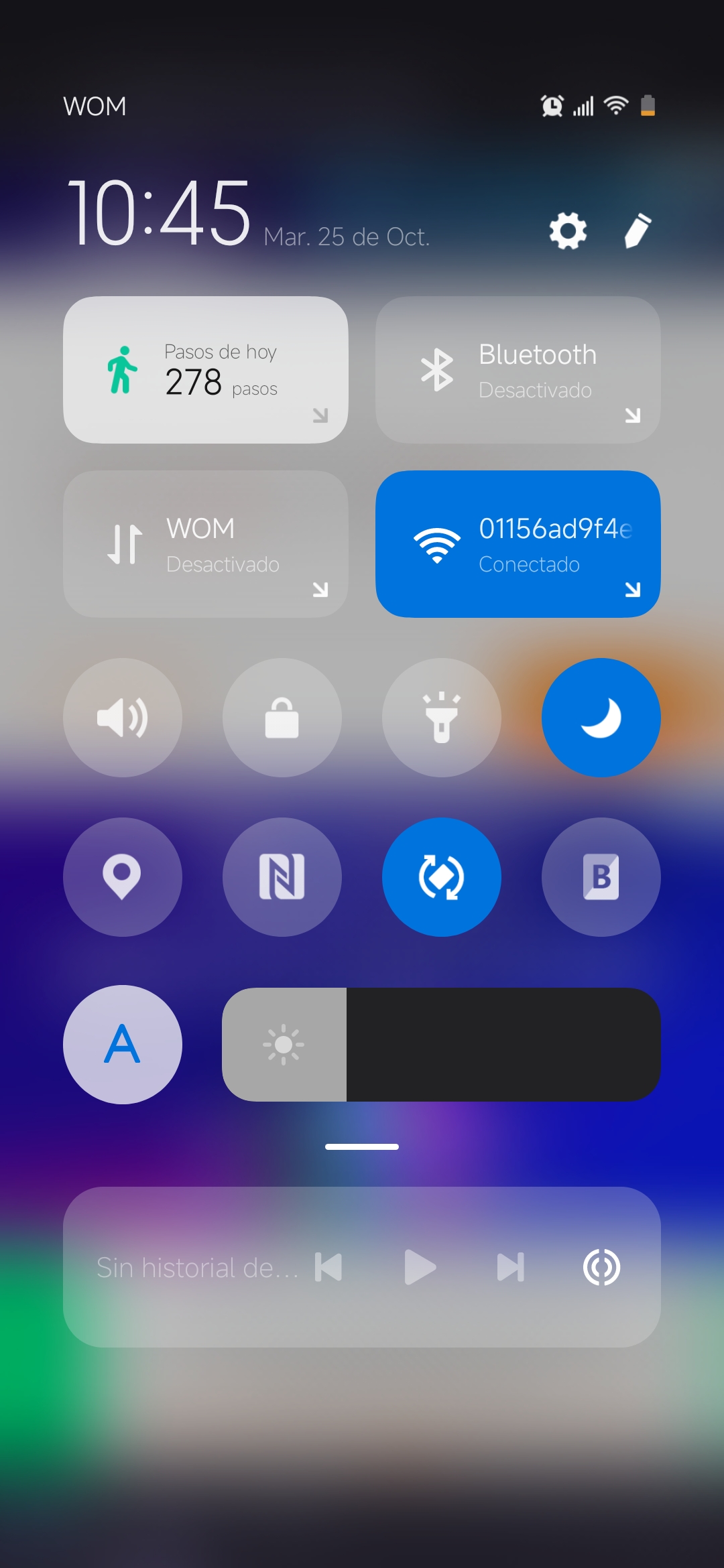Enable WOM mobile data tile
Image resolution: width=724 pixels, height=1568 pixels.
tap(206, 544)
